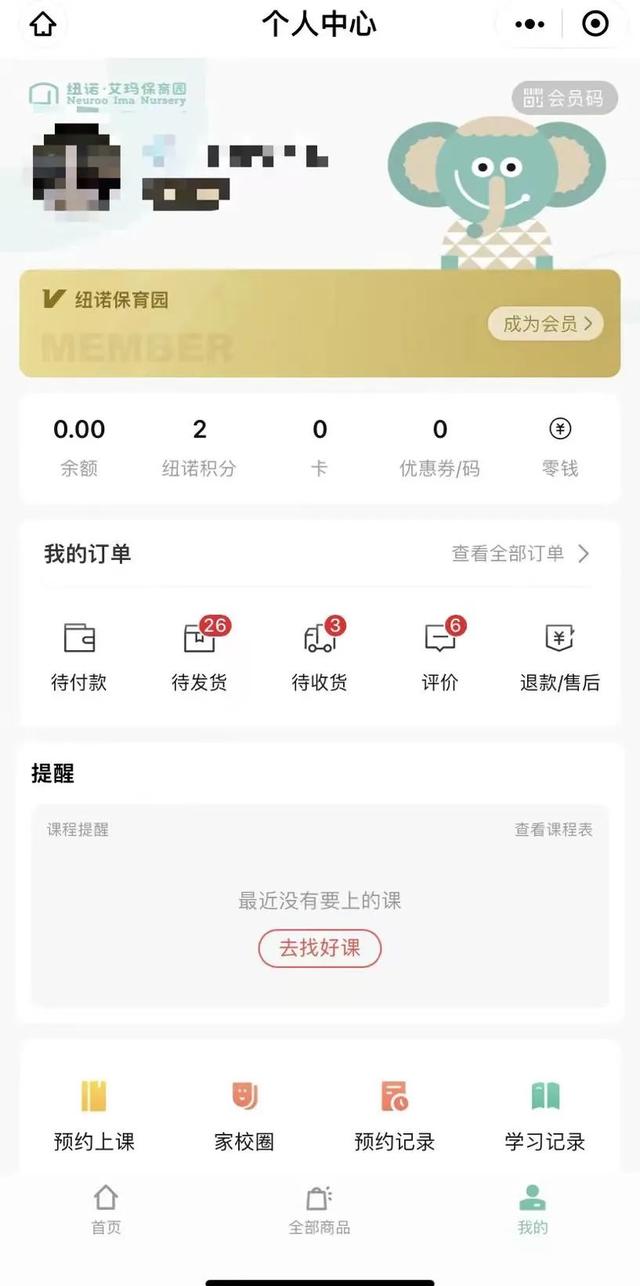Open 纽诺积分 points

click(199, 447)
